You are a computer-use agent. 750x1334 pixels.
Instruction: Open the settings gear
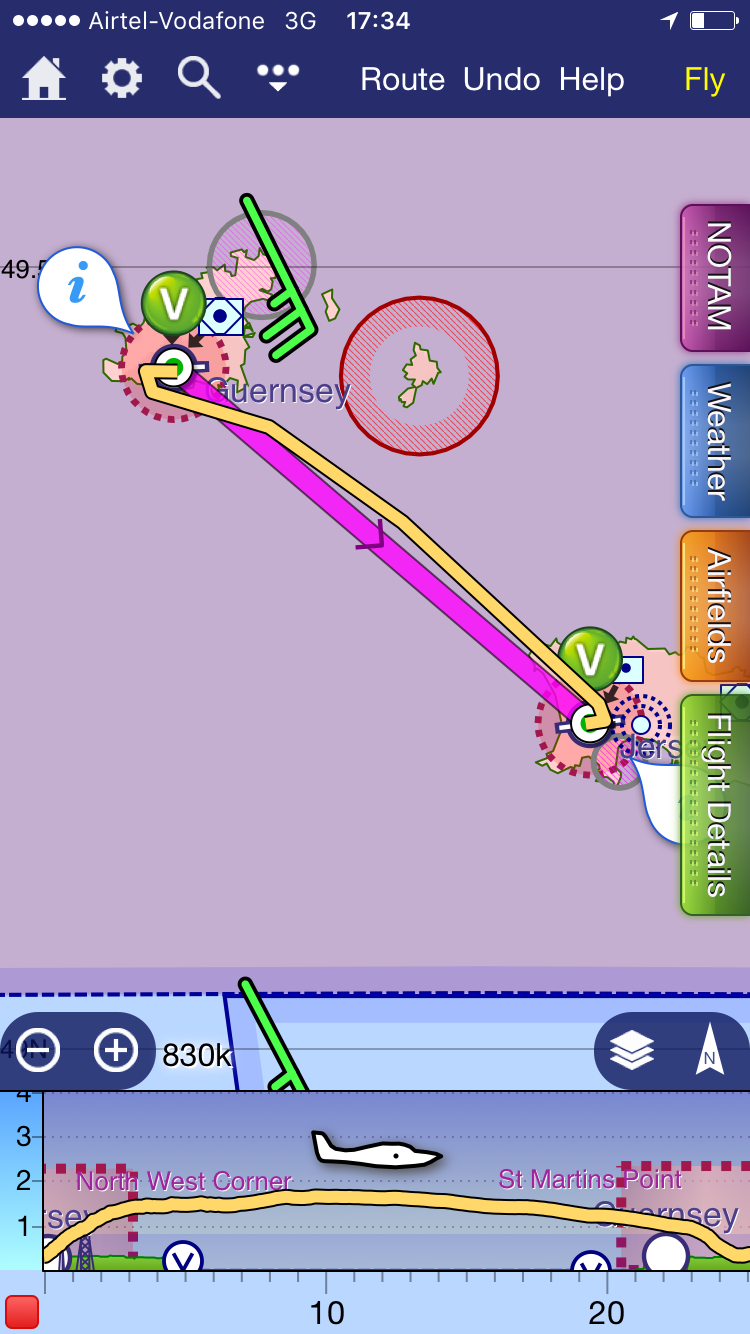click(x=121, y=78)
